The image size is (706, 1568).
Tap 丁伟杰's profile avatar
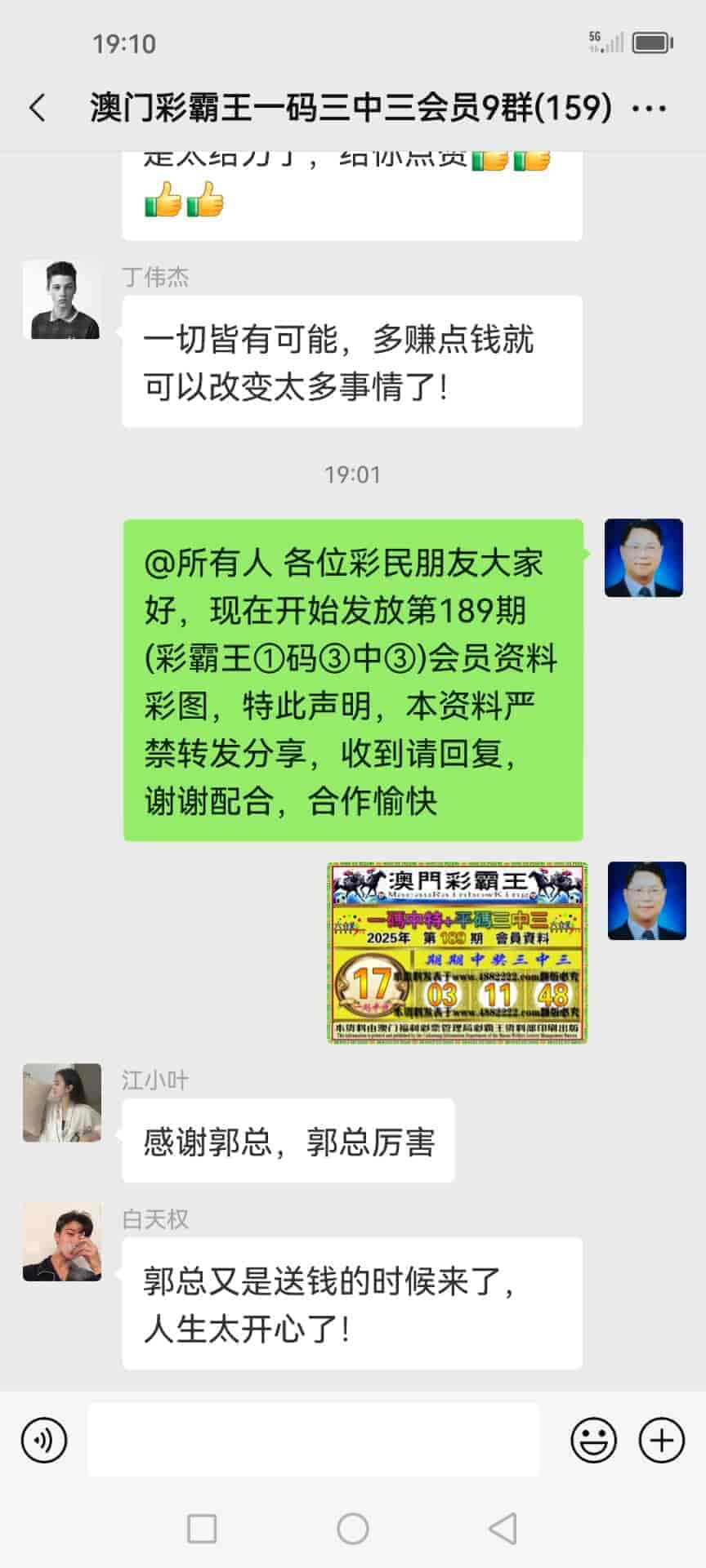[x=62, y=300]
